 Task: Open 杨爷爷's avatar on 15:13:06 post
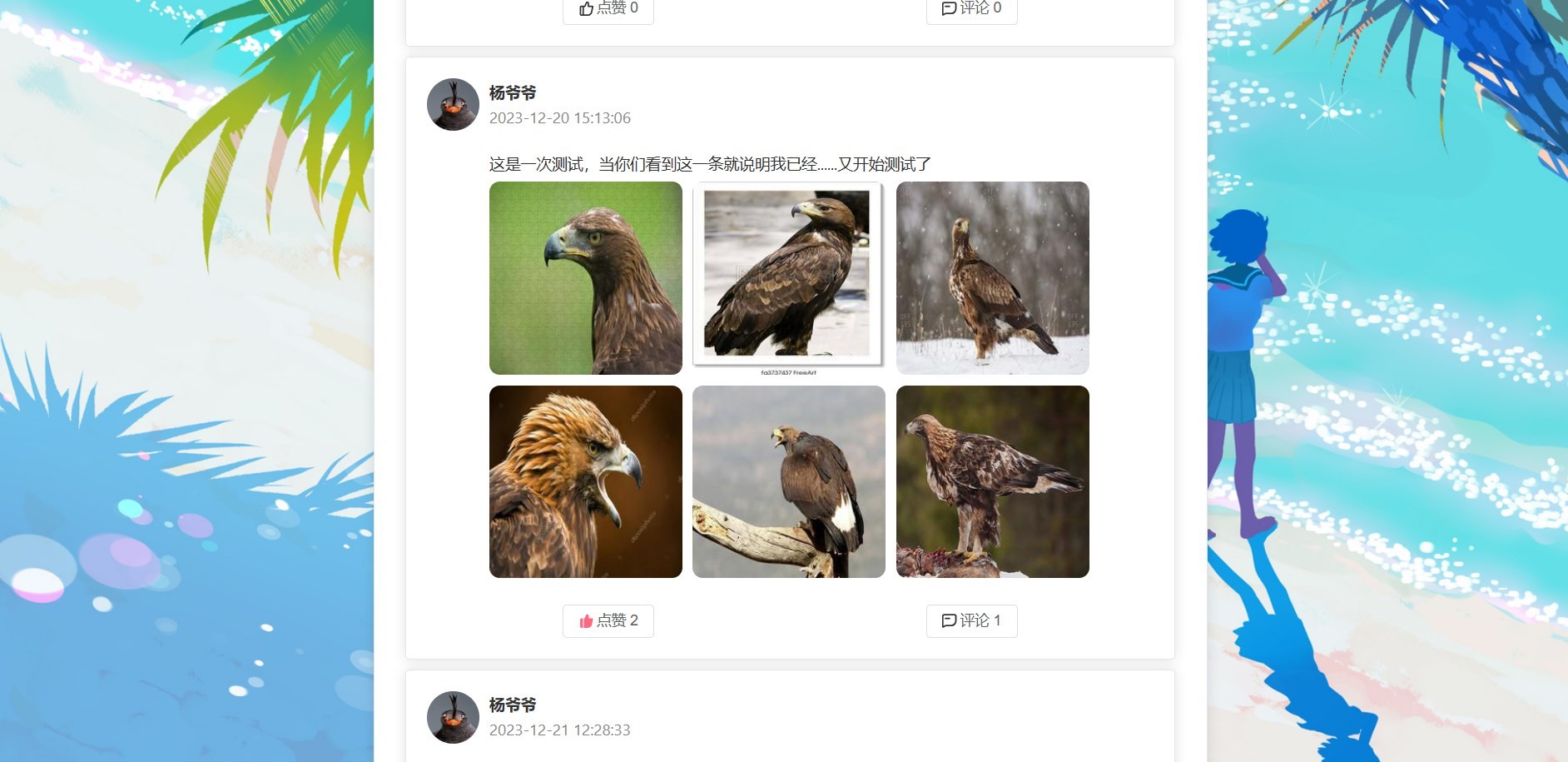pyautogui.click(x=453, y=105)
